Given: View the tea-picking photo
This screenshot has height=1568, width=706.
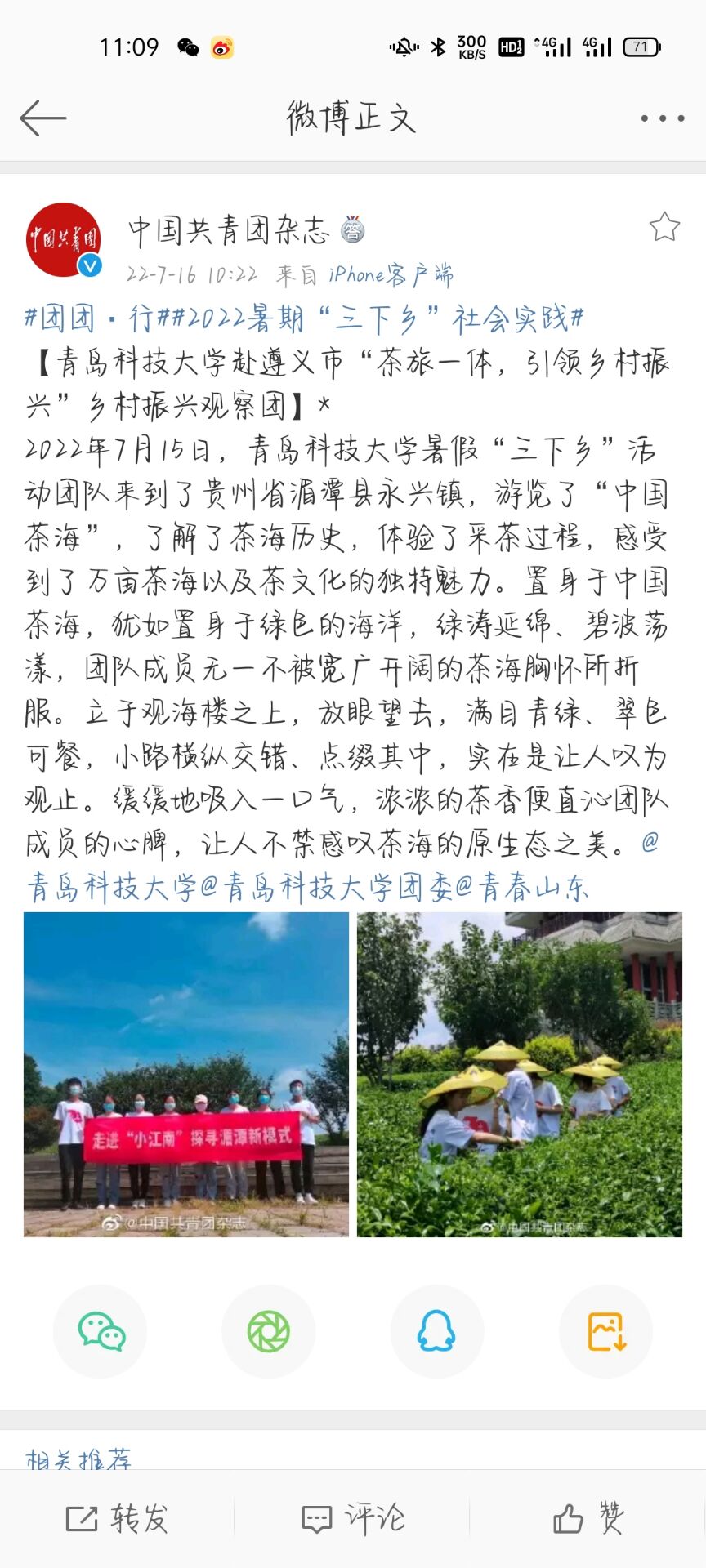Looking at the screenshot, I should [519, 1074].
